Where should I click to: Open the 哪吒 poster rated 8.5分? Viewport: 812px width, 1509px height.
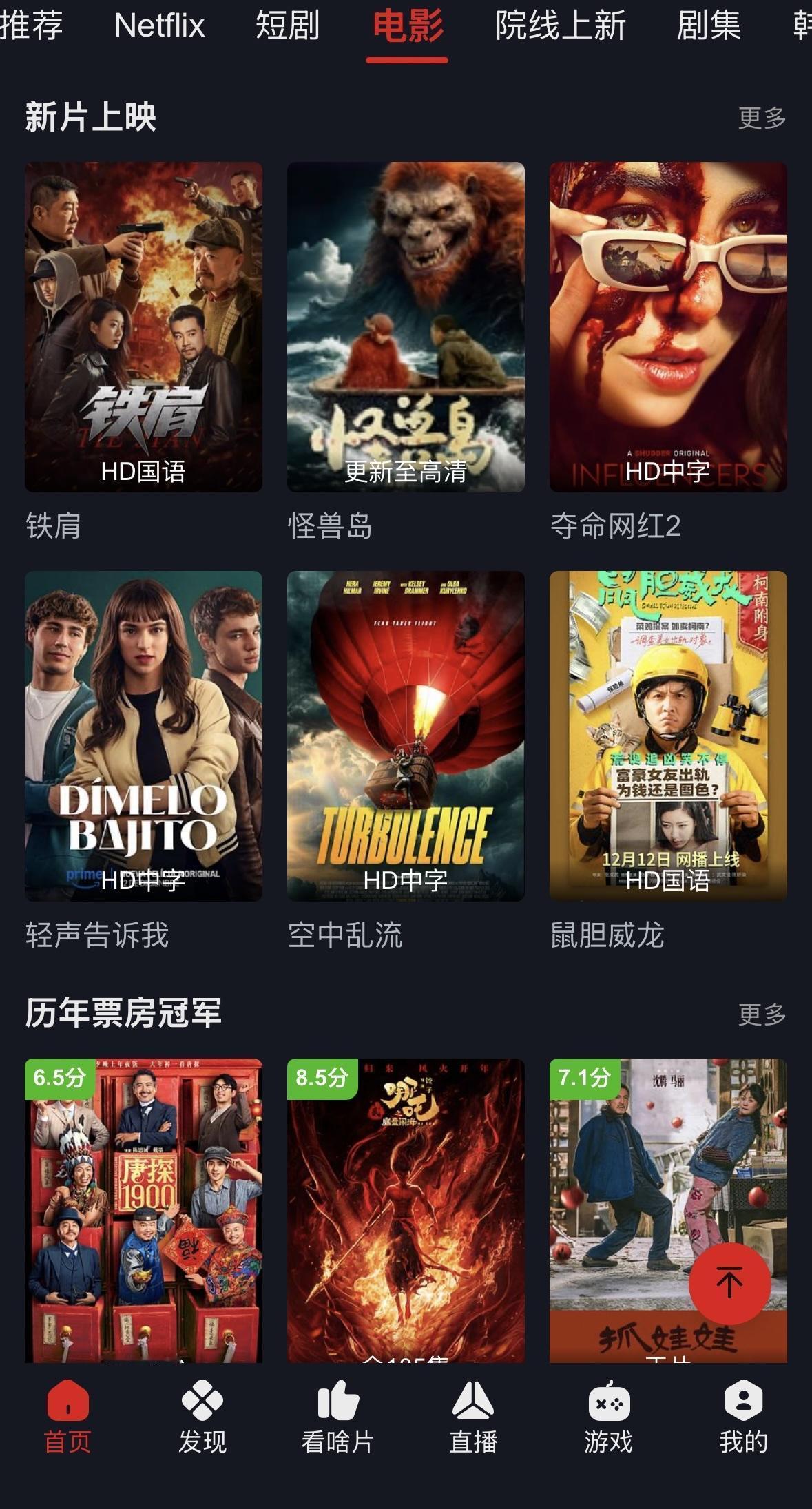click(406, 1209)
